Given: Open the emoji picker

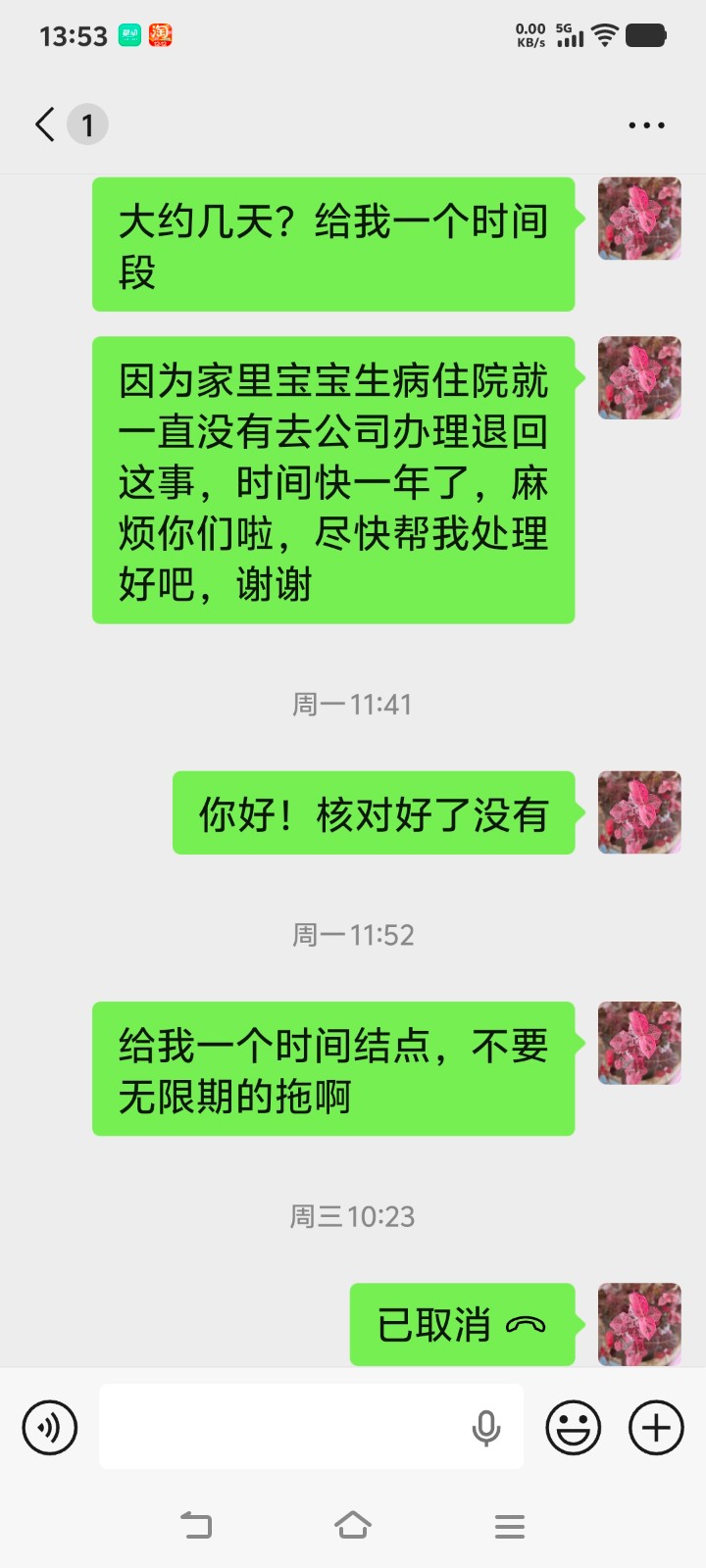Looking at the screenshot, I should click(x=574, y=1427).
